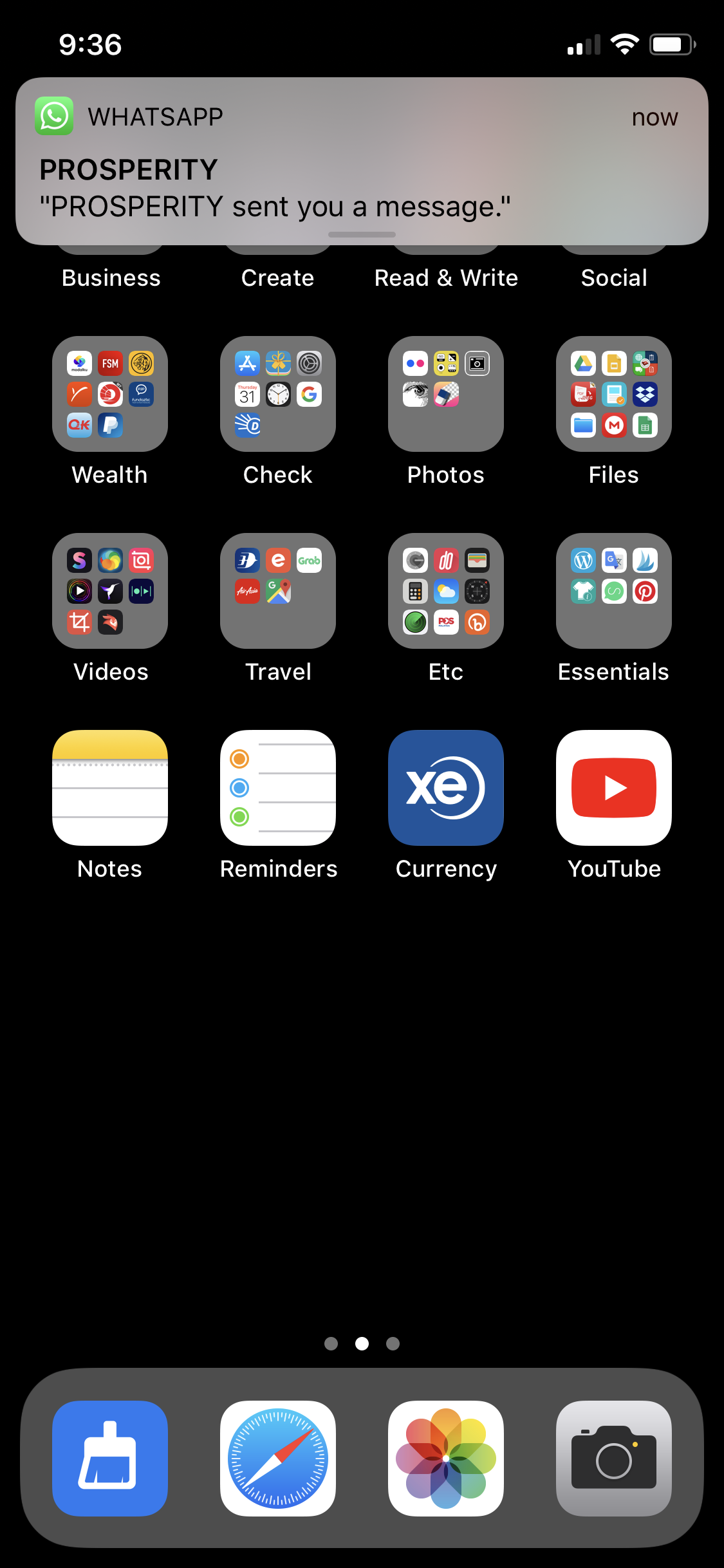The width and height of the screenshot is (724, 1568).
Task: Open the Files folder
Action: point(614,394)
